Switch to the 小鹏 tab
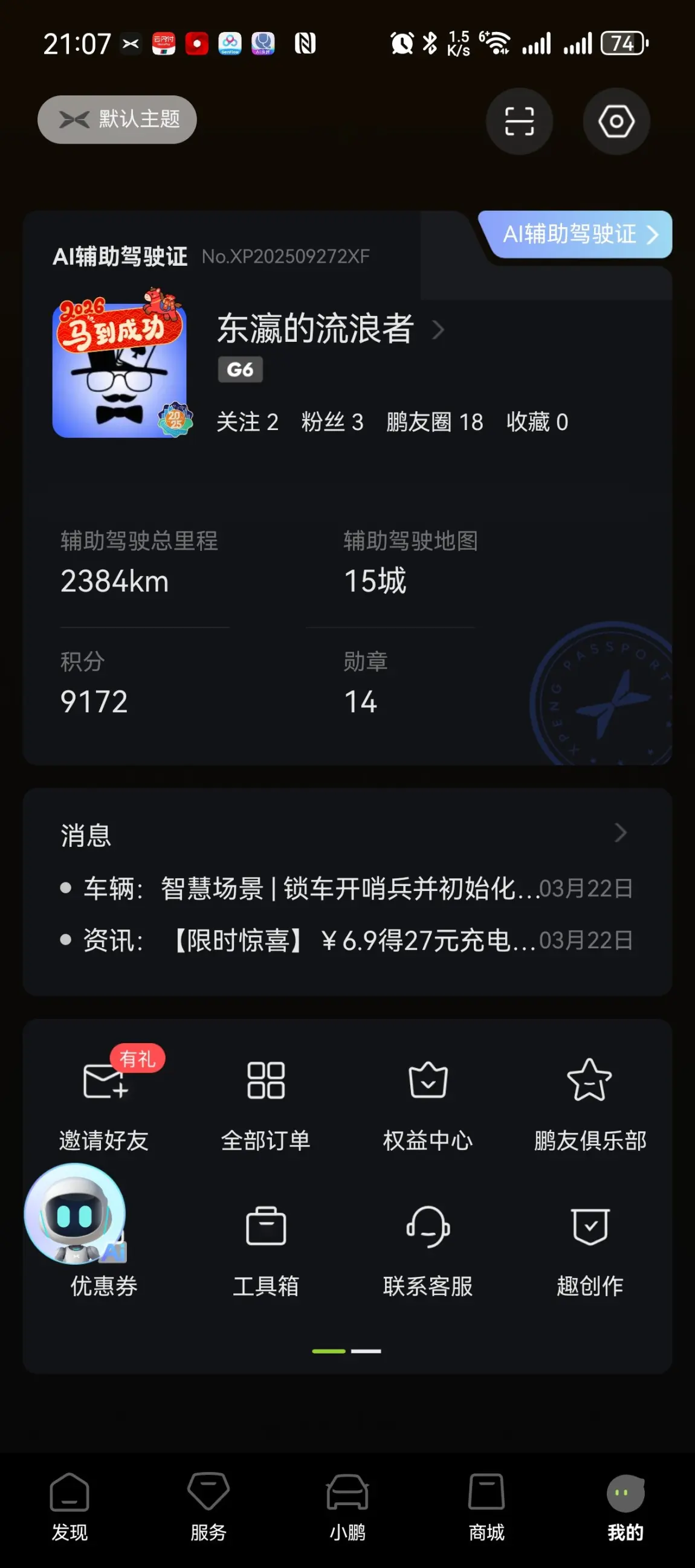This screenshot has height=1568, width=695. (x=347, y=1506)
